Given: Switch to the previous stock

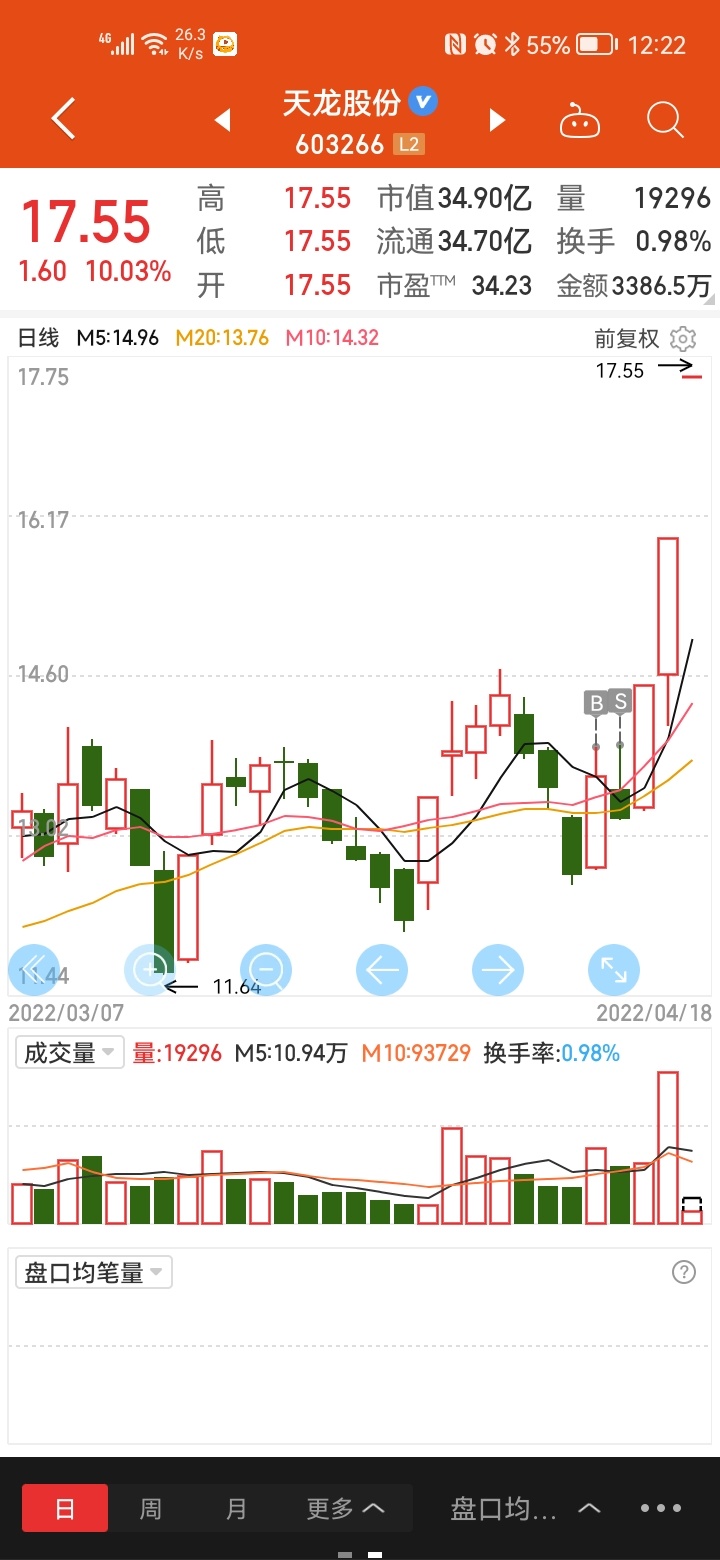Looking at the screenshot, I should coord(222,121).
